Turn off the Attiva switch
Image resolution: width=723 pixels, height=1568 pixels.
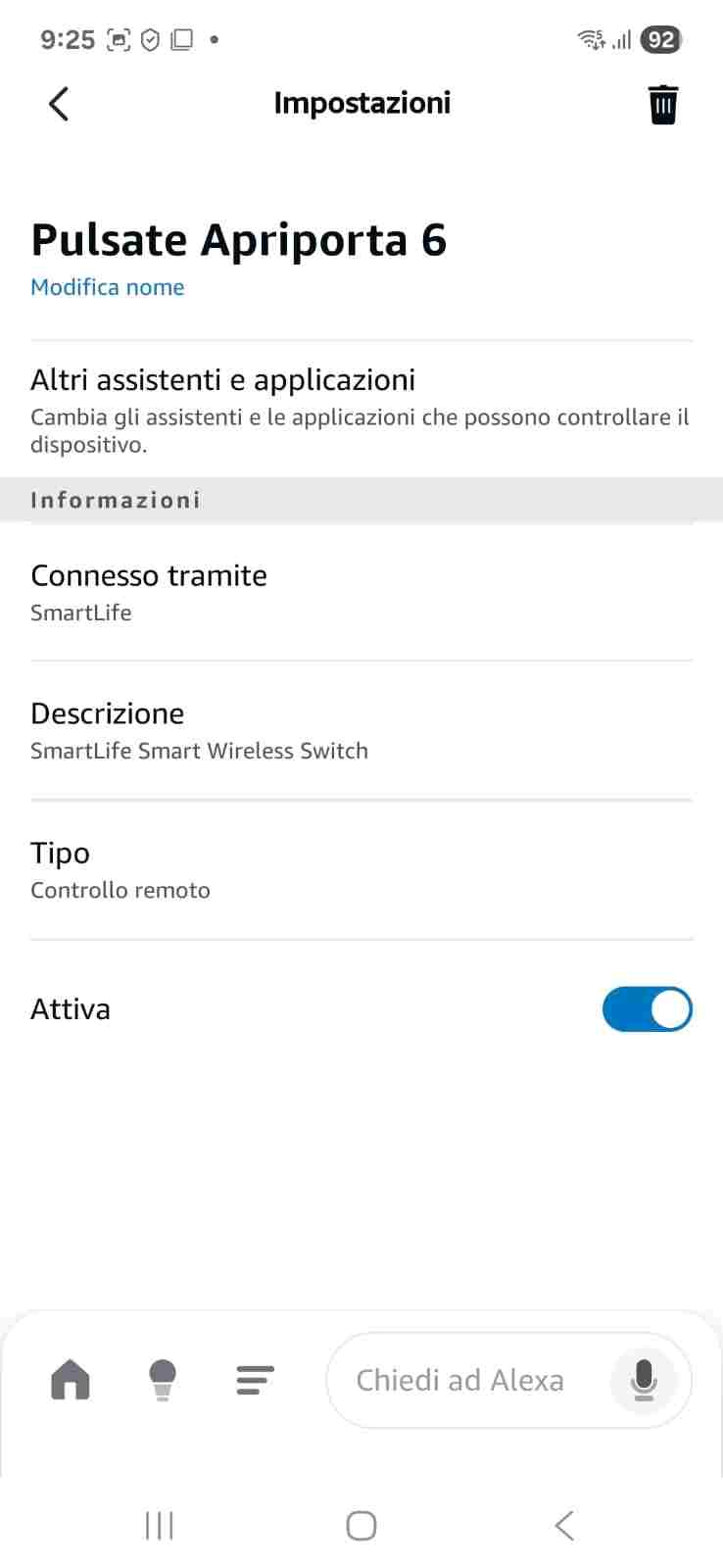647,1009
